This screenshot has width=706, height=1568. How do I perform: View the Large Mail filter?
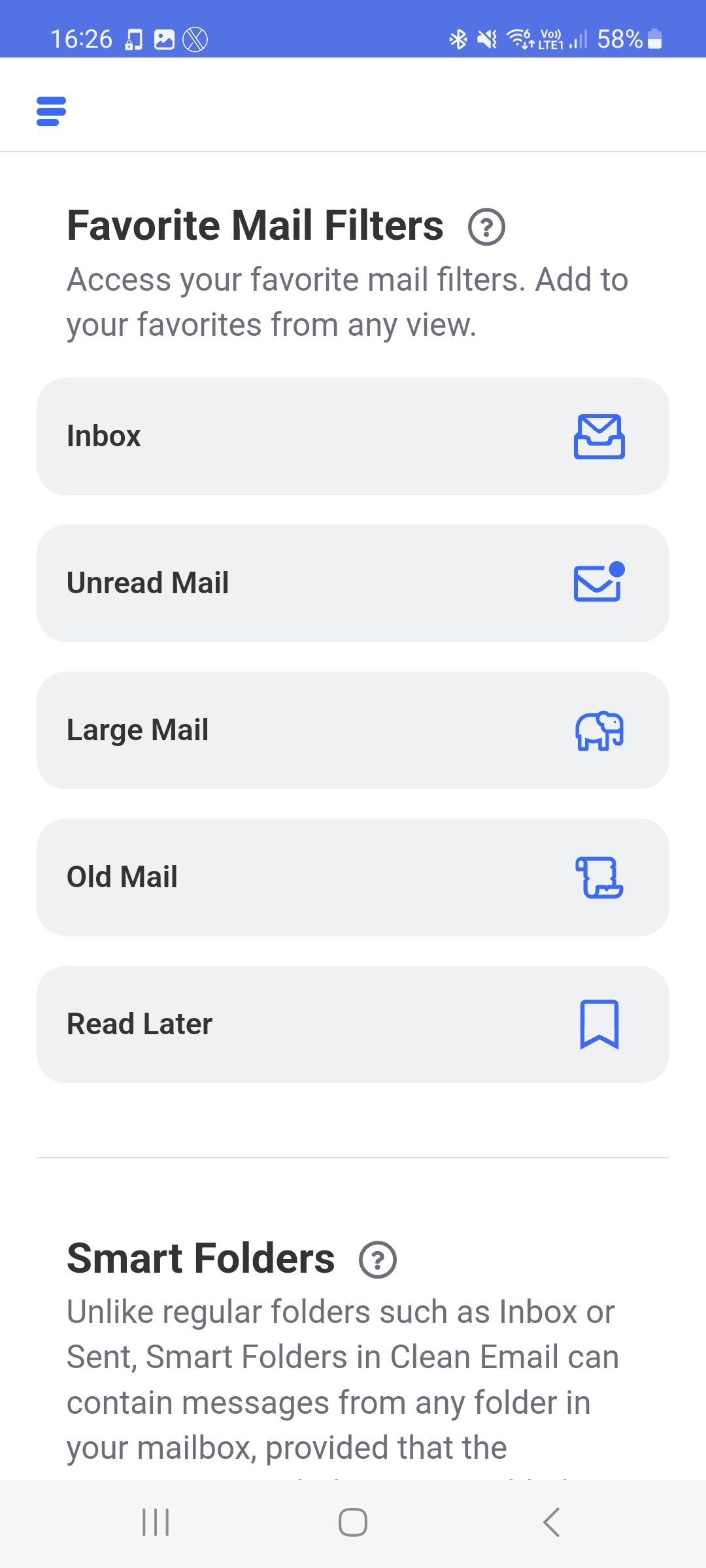tap(353, 730)
